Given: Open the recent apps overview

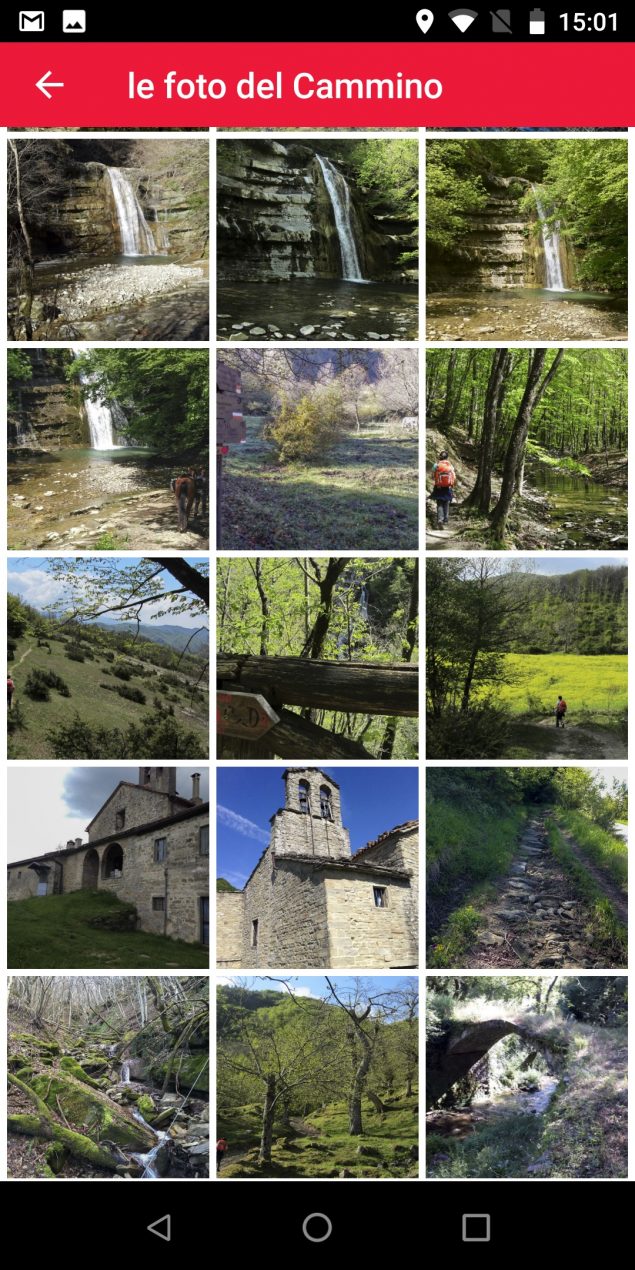Looking at the screenshot, I should coord(476,1227).
